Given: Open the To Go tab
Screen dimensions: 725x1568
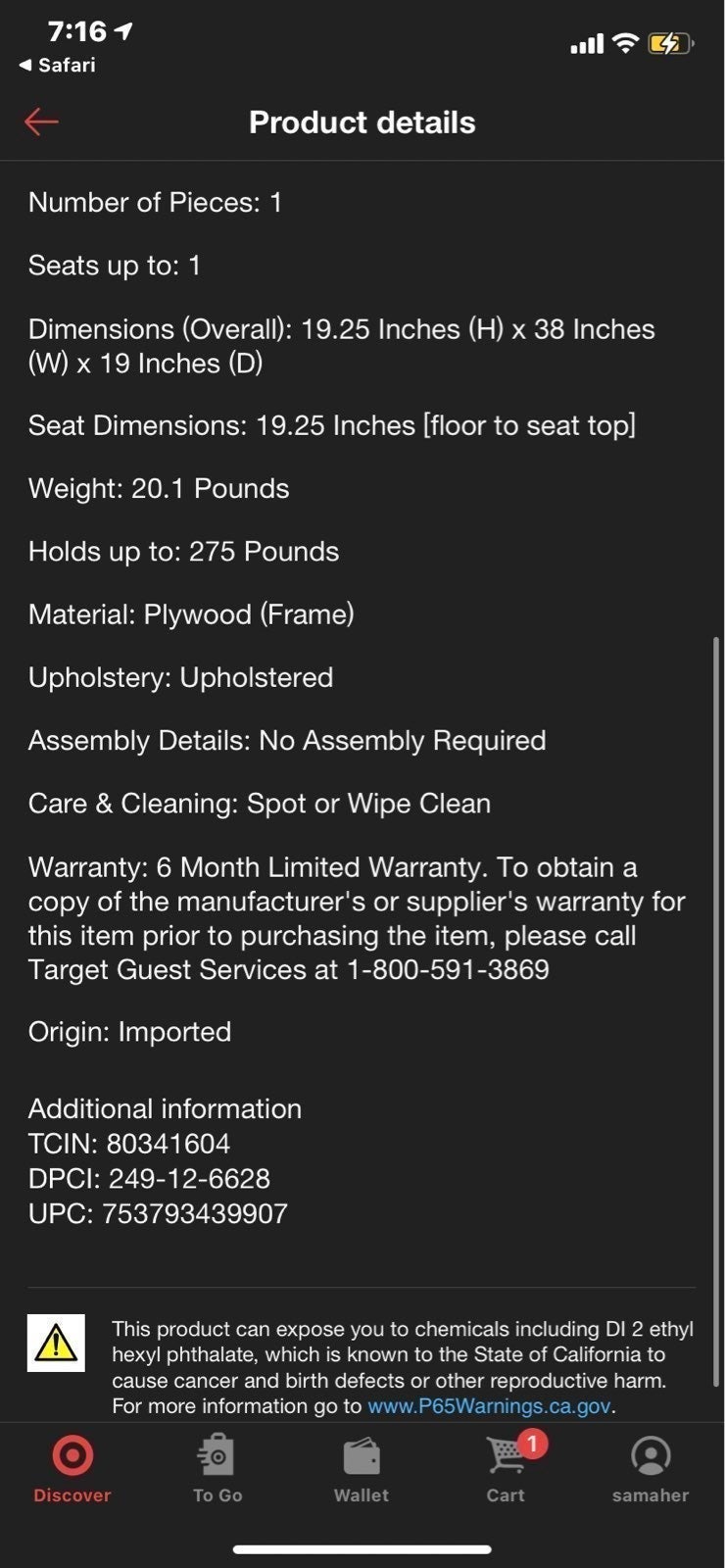Looking at the screenshot, I should 217,1469.
